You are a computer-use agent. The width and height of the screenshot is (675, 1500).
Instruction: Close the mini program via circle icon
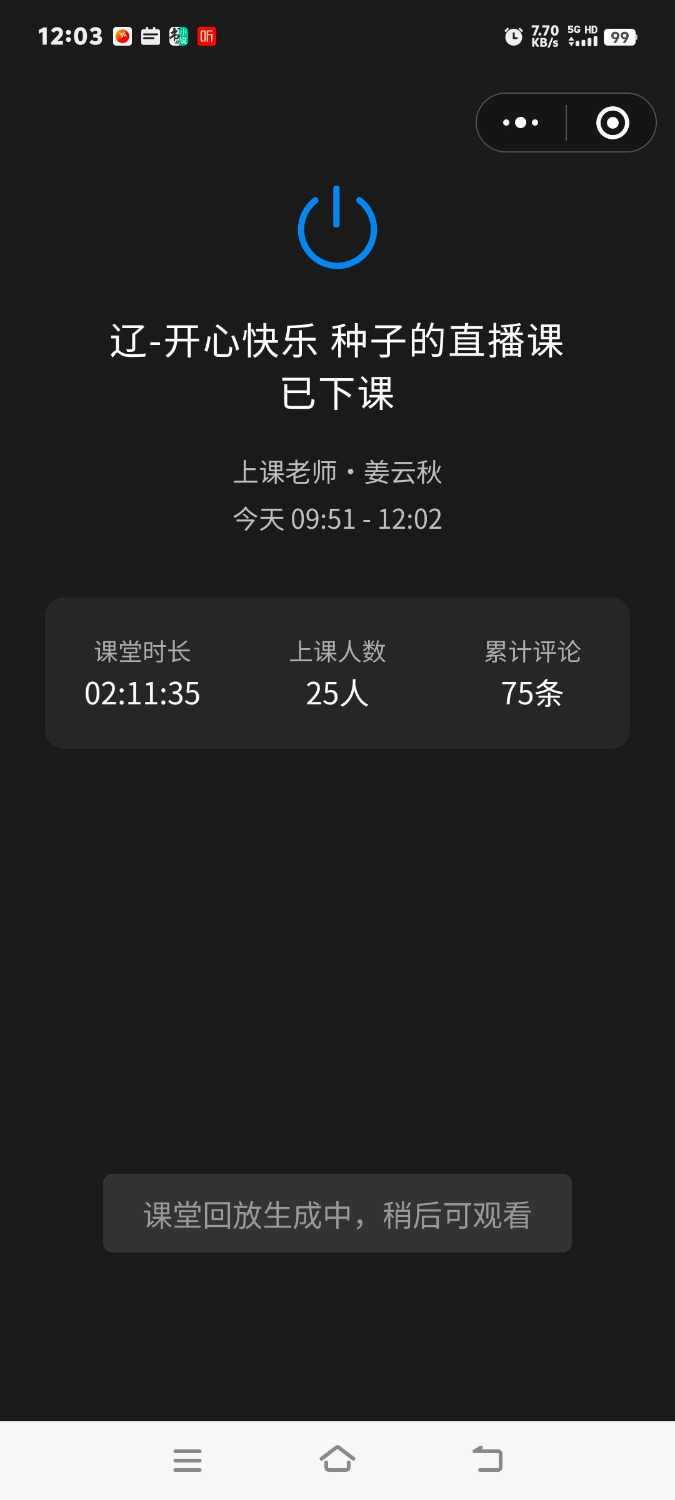612,123
